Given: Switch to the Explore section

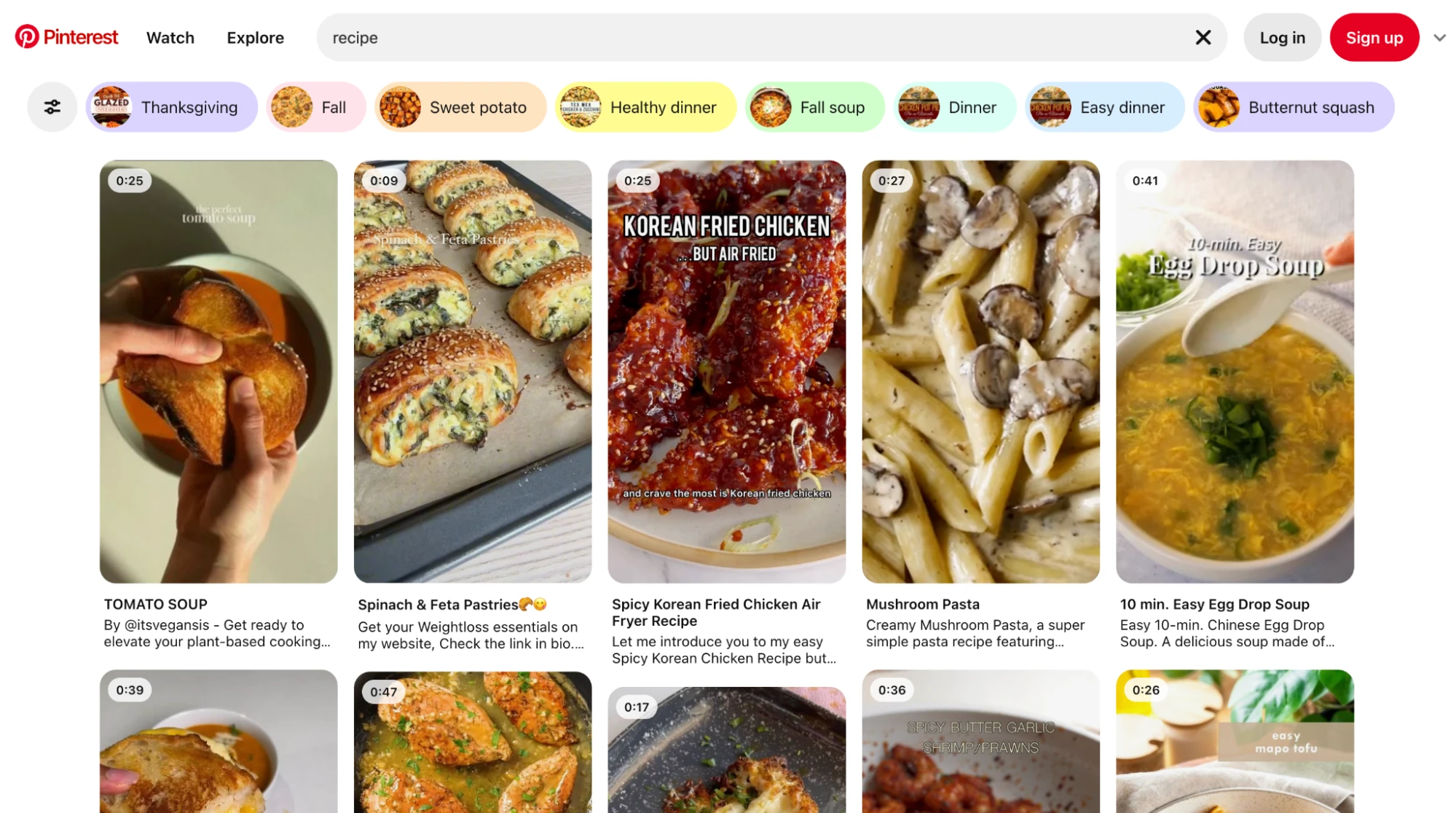Looking at the screenshot, I should click(x=255, y=38).
